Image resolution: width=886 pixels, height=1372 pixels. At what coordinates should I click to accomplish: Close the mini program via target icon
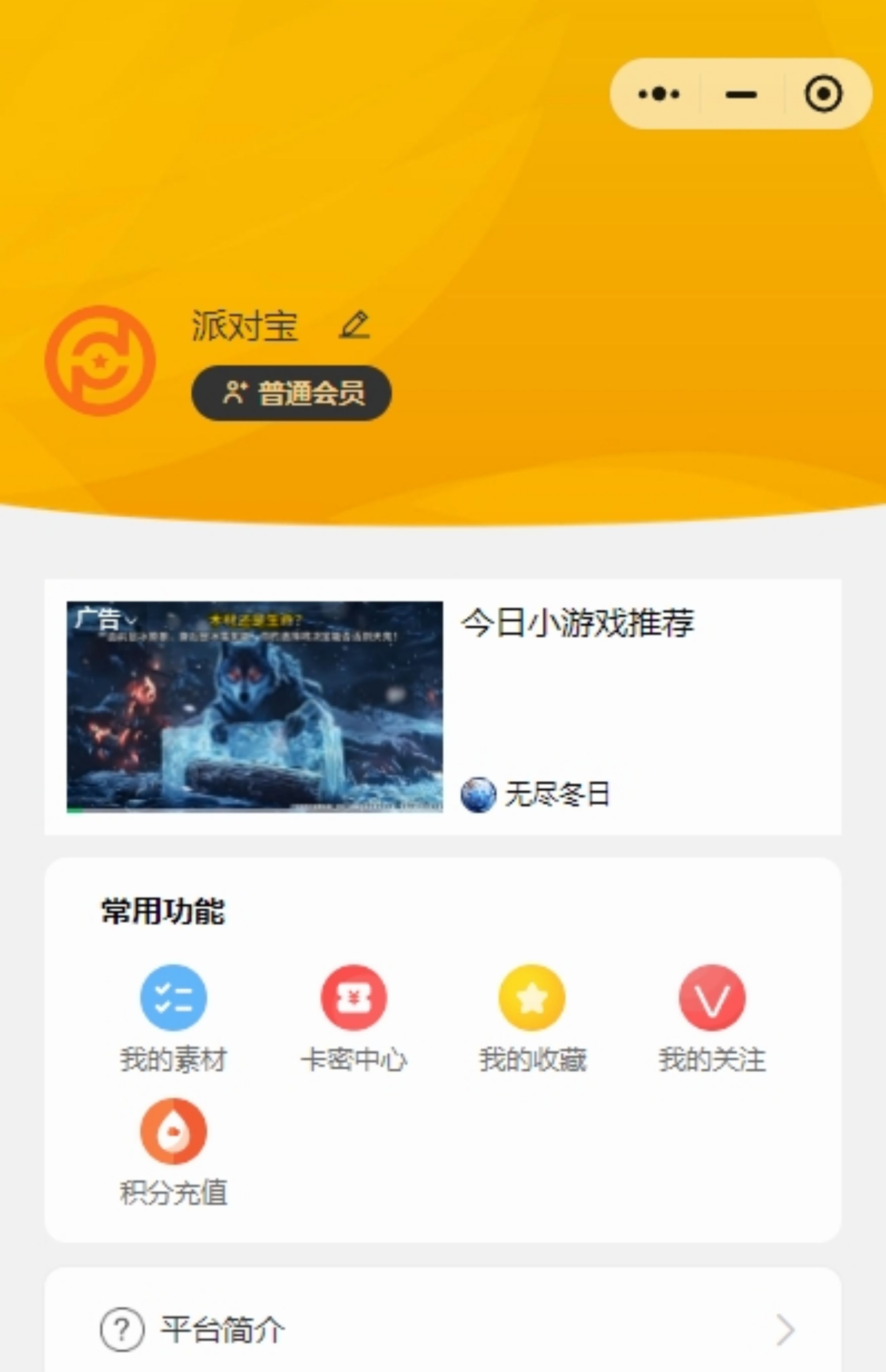[823, 94]
